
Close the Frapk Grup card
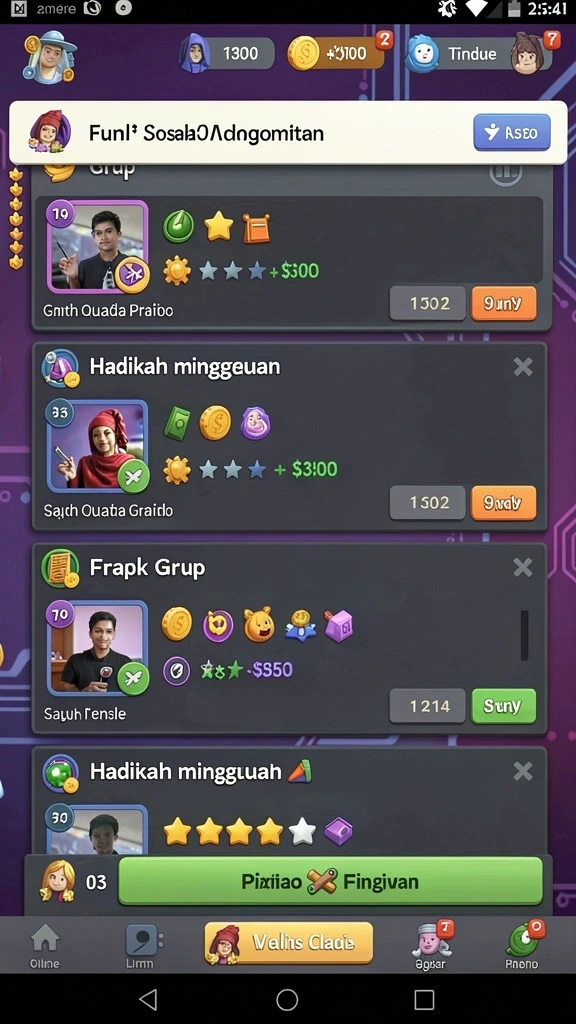click(x=523, y=567)
